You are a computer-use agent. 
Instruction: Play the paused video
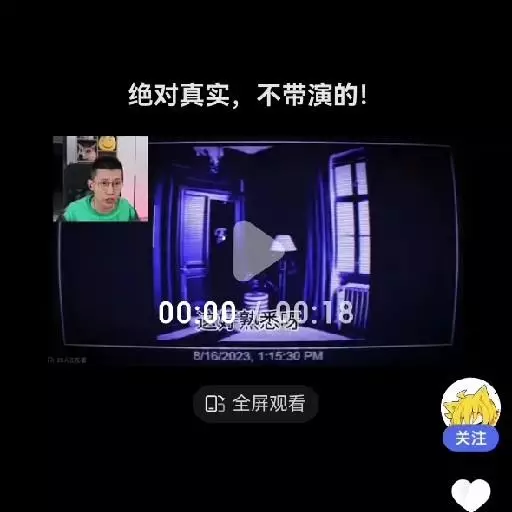click(256, 251)
